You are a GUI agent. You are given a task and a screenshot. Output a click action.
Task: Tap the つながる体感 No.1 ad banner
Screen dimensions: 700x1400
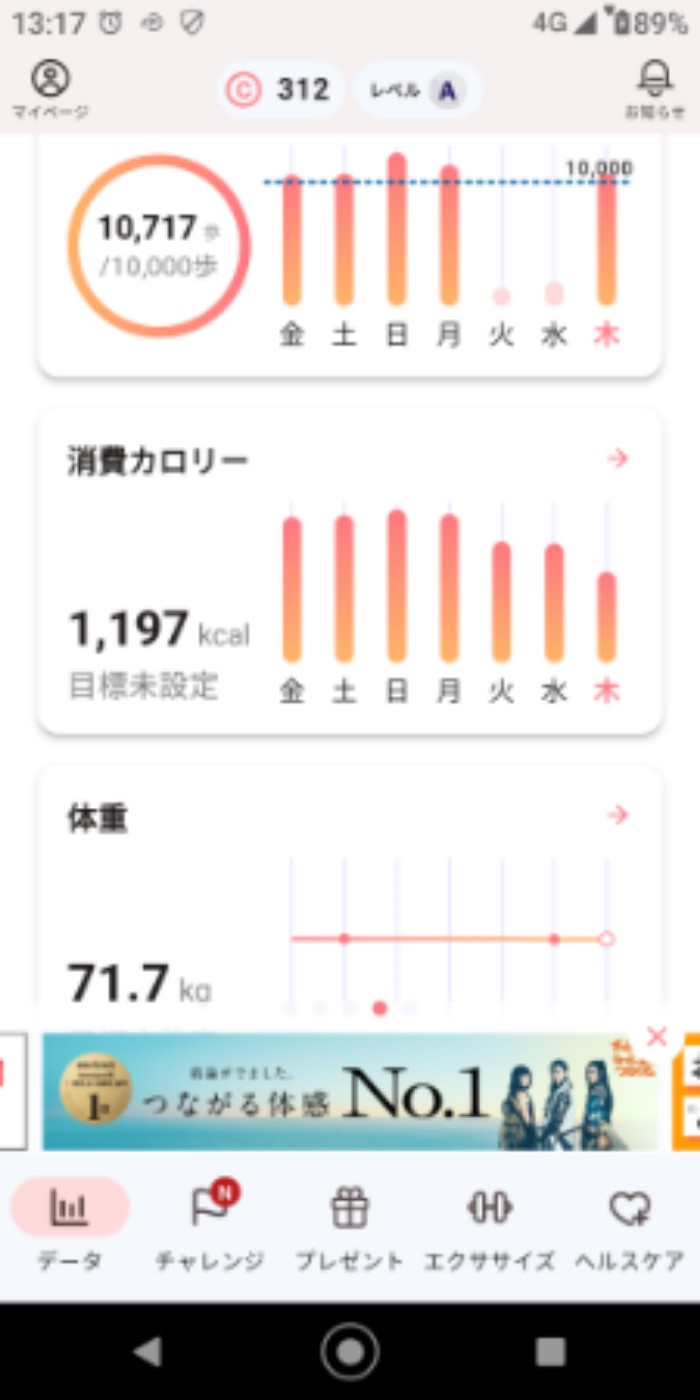(x=350, y=1092)
